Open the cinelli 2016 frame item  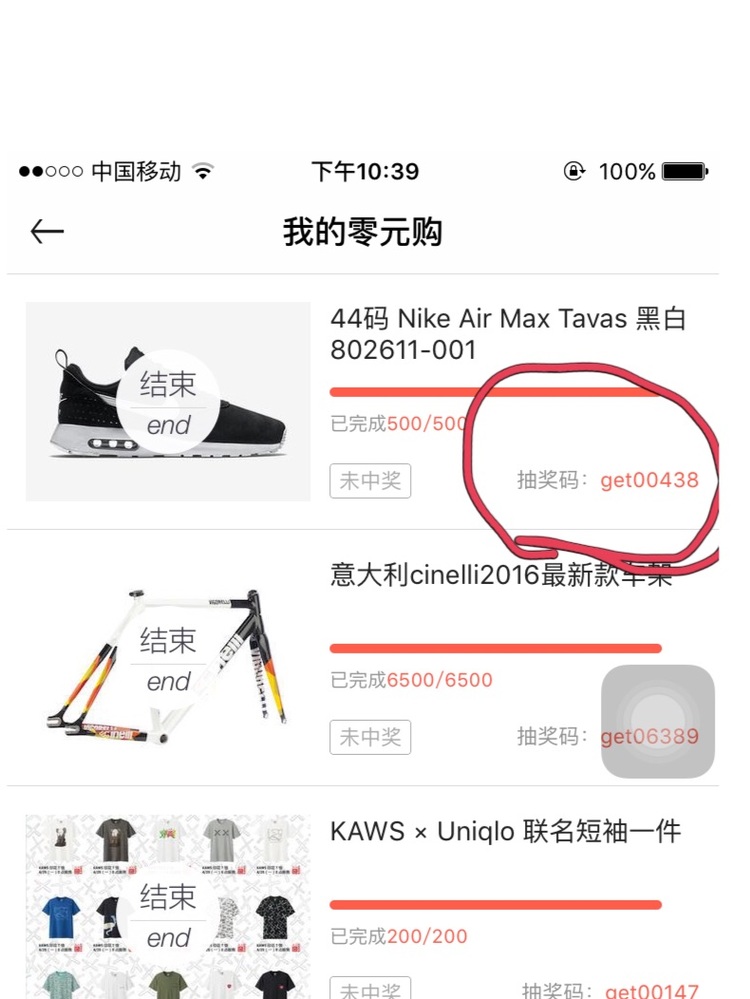500,574
